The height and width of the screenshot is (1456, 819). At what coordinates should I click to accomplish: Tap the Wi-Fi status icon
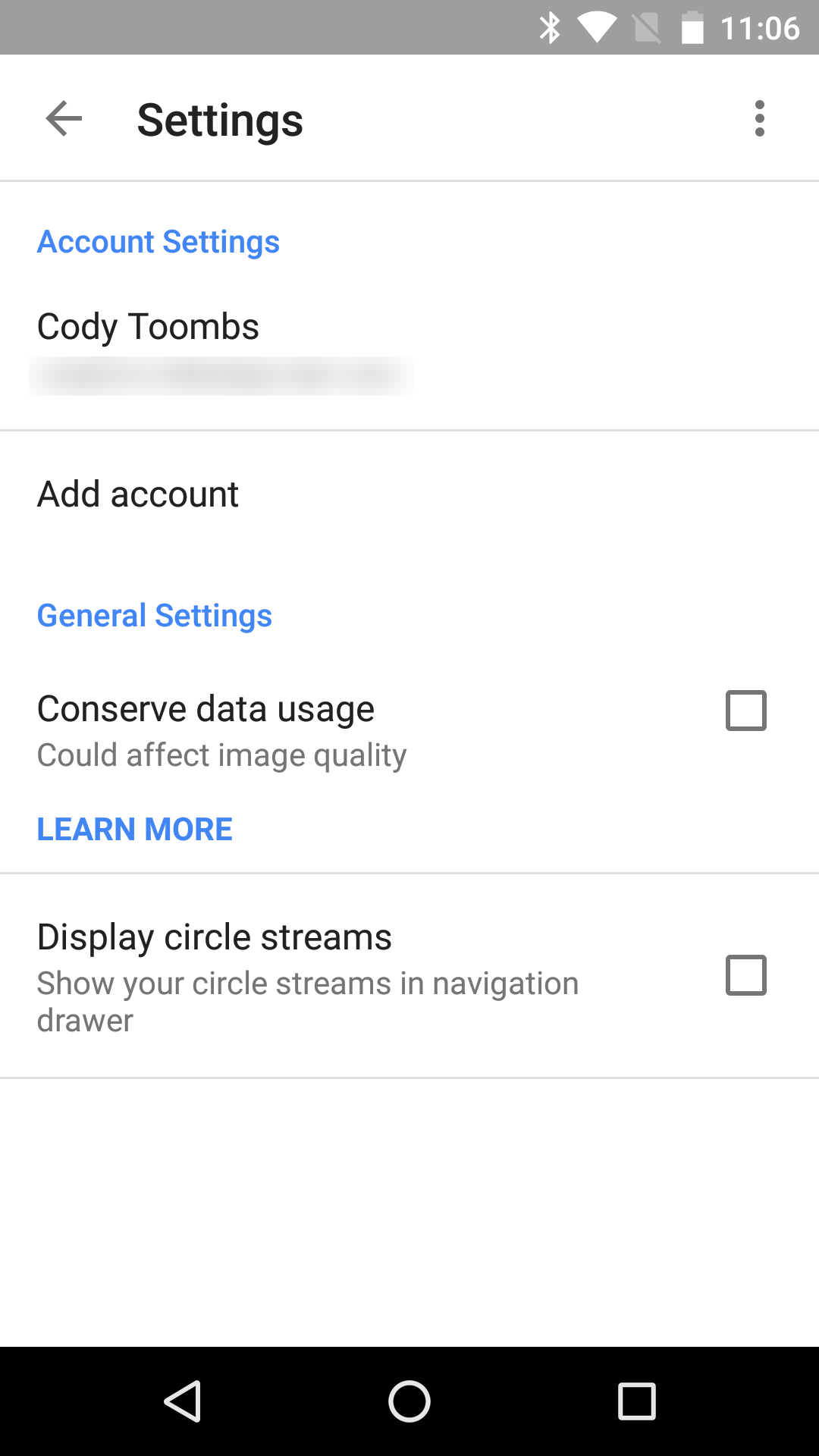(598, 28)
